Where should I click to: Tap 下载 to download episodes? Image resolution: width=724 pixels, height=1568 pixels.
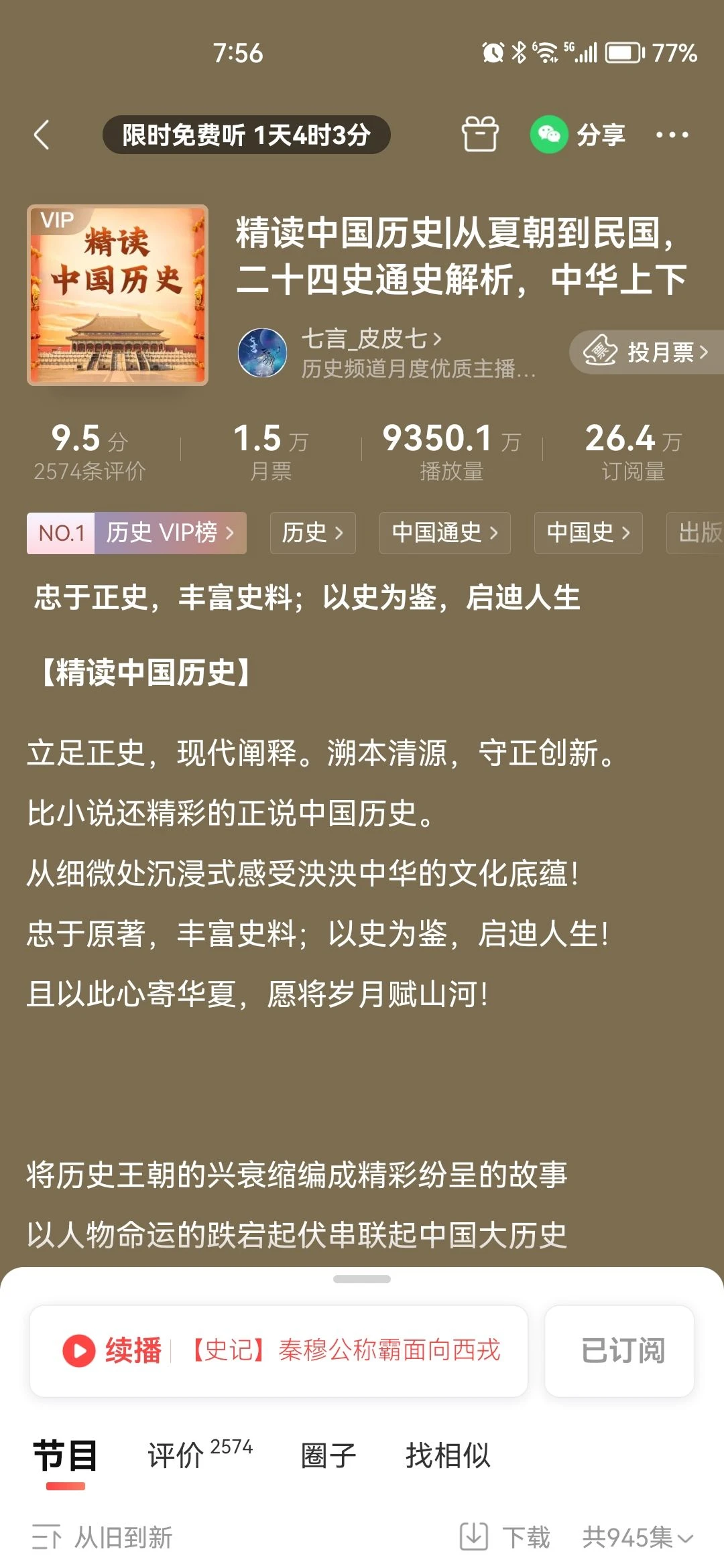coord(505,1537)
